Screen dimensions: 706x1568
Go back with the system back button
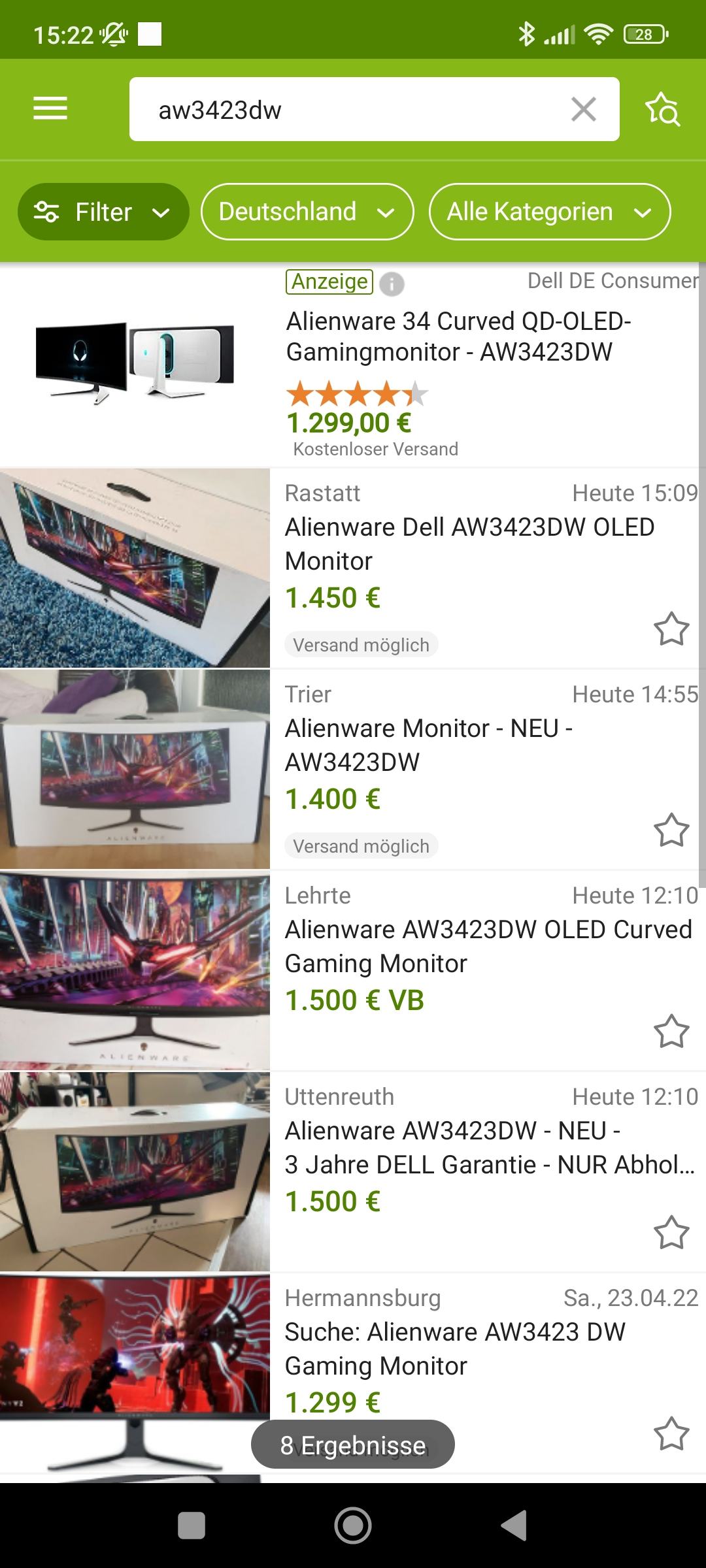click(514, 1526)
